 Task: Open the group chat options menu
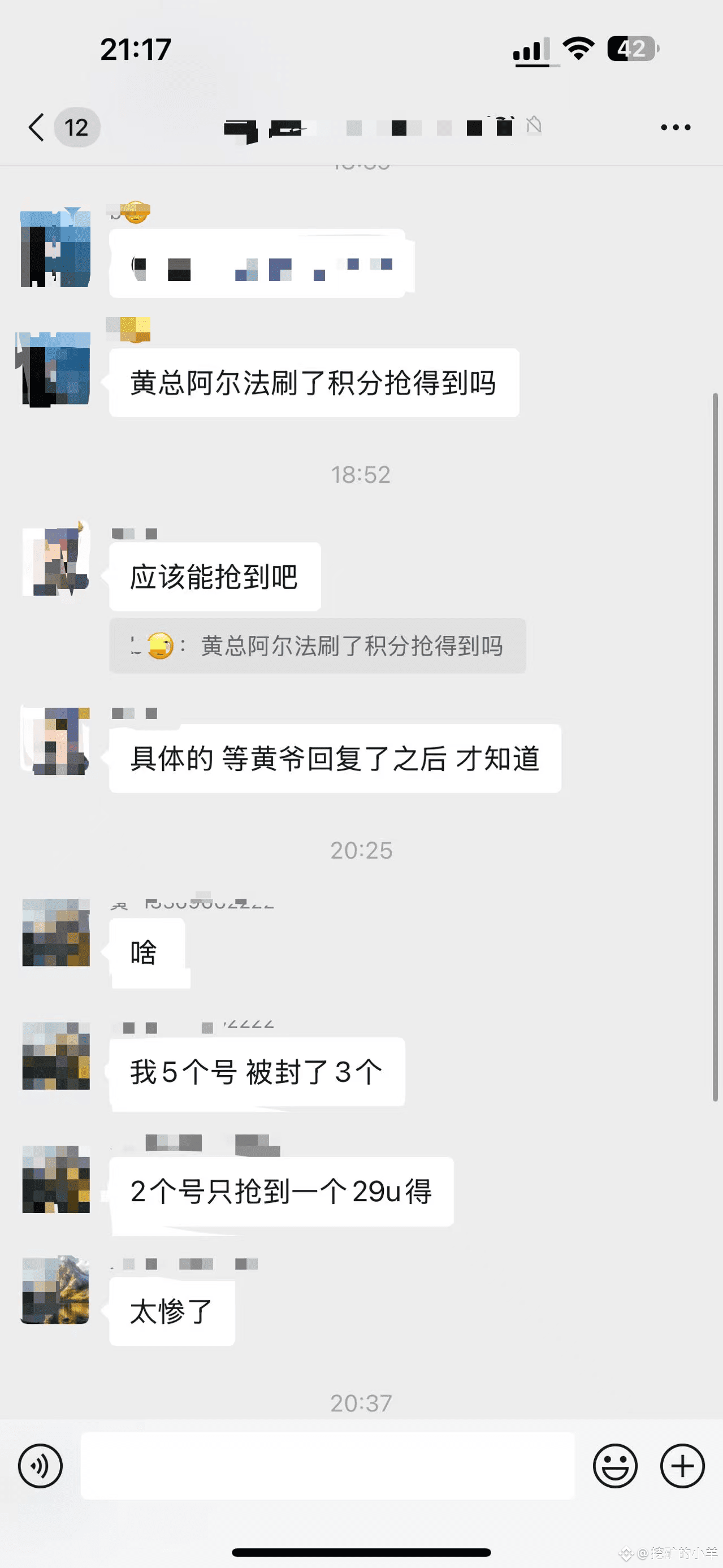pos(676,127)
